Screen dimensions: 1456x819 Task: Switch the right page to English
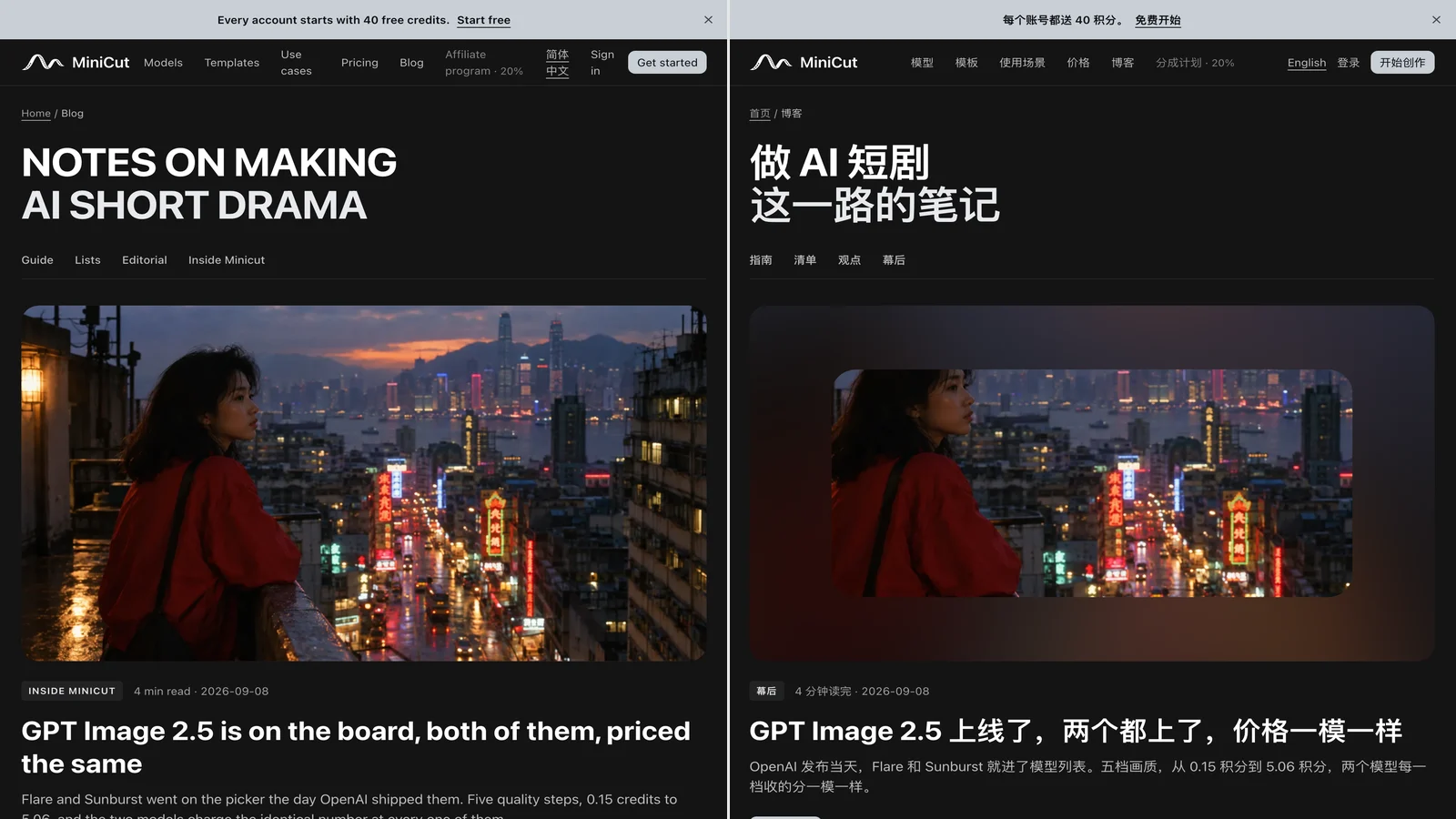pos(1307,63)
